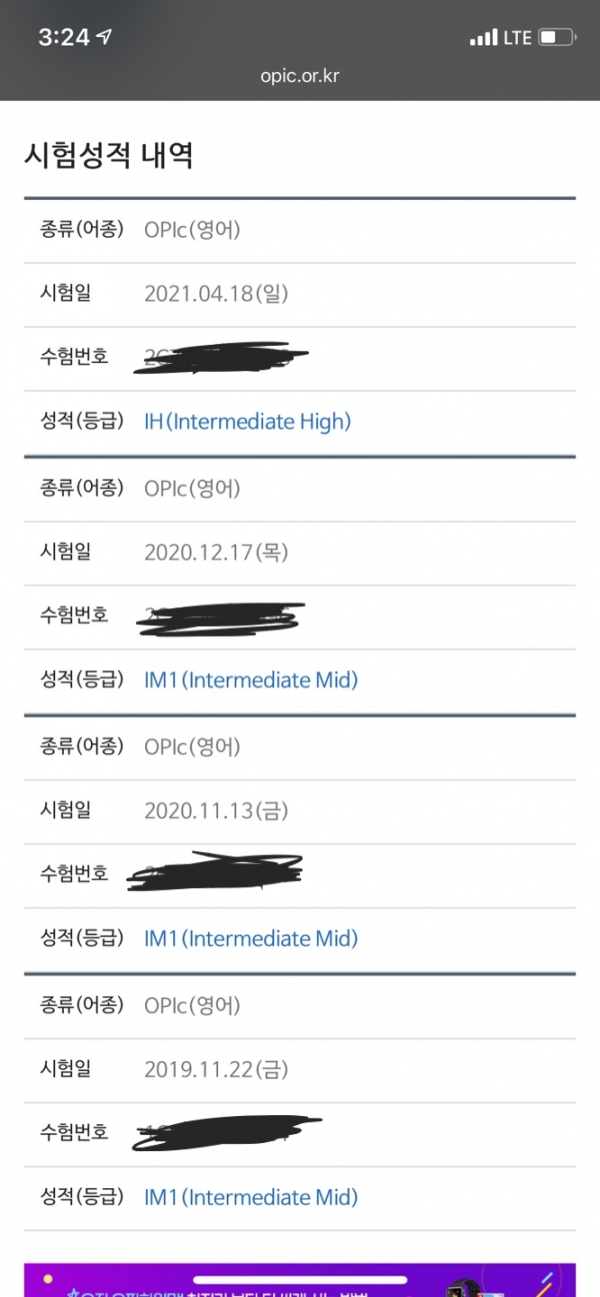Open the purple promotional banner at the bottom

click(300, 1279)
